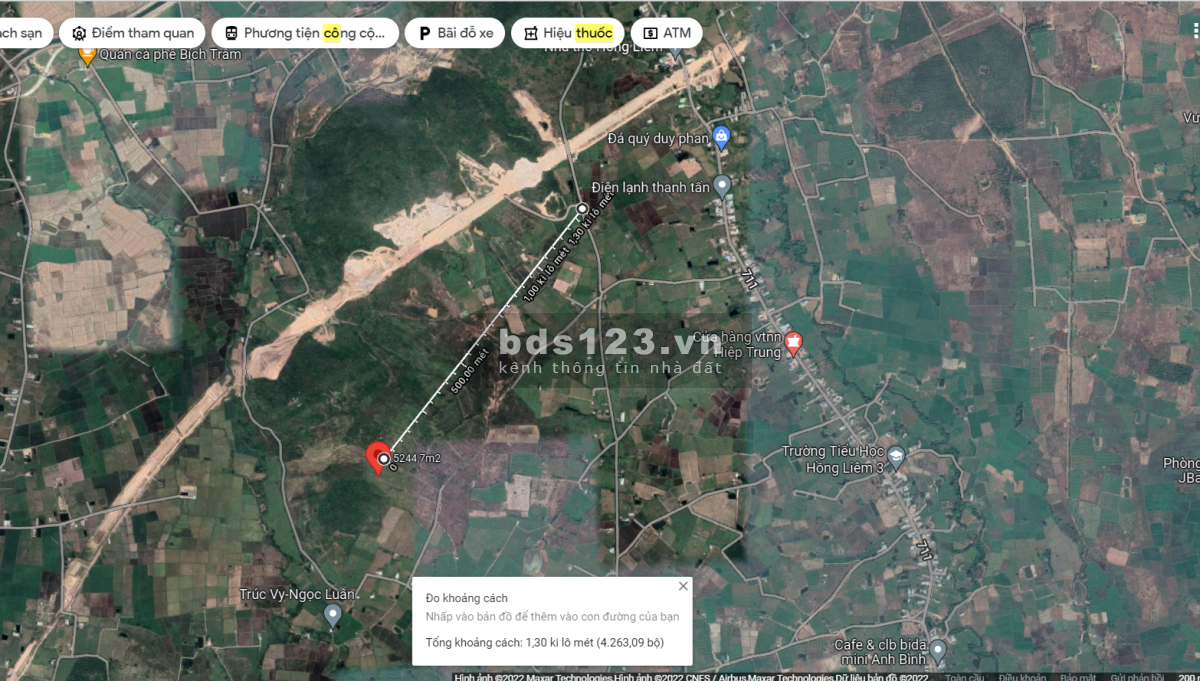Screen dimensions: 1200x681
Task: Tap the red dropped pin on map
Action: pos(378,457)
